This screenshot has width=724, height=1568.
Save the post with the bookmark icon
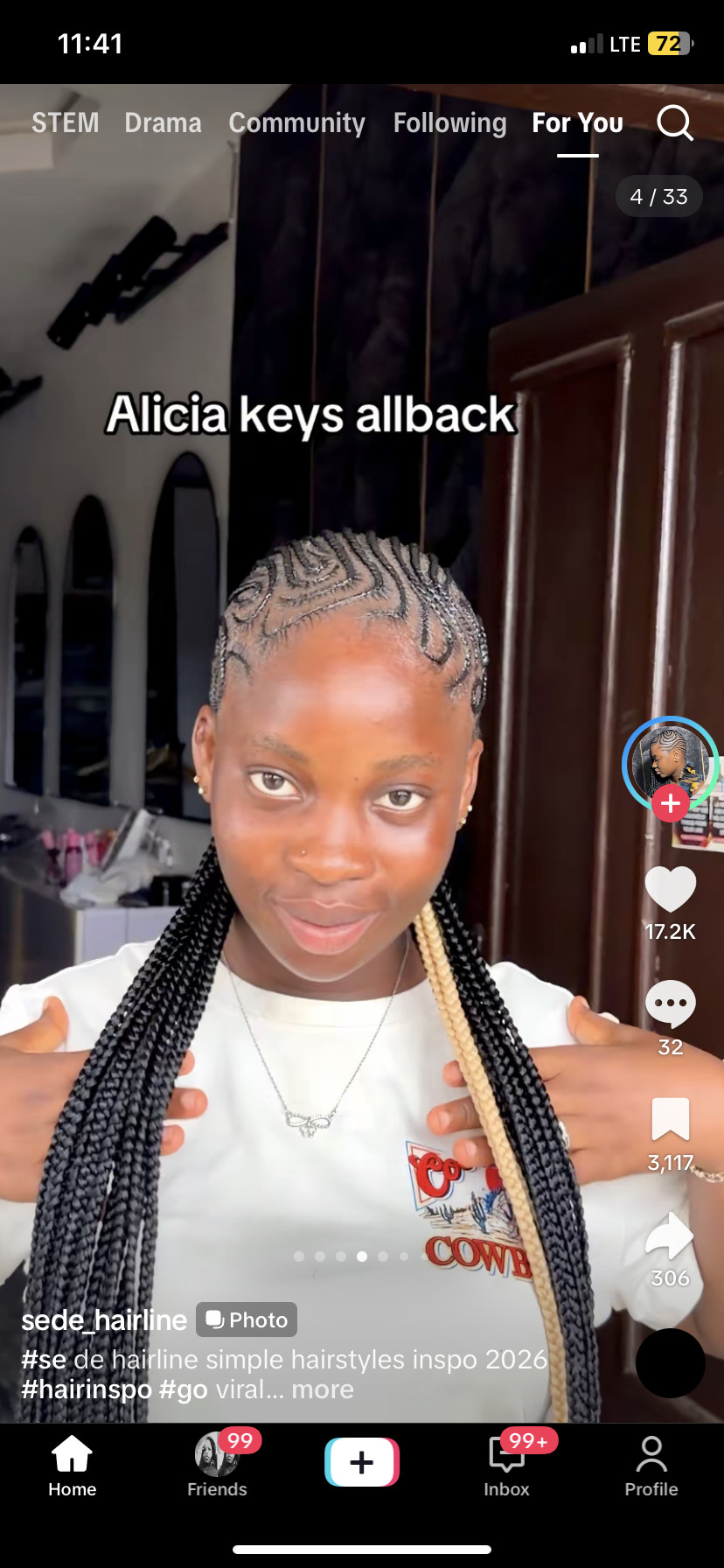pos(671,1119)
